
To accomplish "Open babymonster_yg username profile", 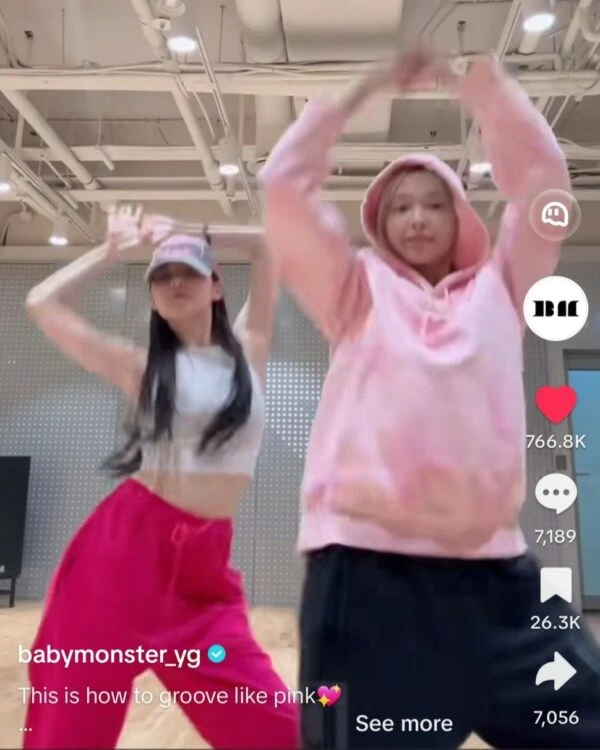I will [x=109, y=655].
